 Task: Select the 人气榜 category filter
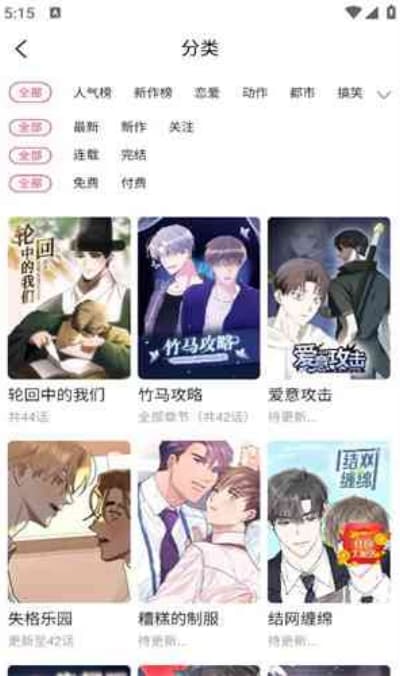[x=92, y=93]
